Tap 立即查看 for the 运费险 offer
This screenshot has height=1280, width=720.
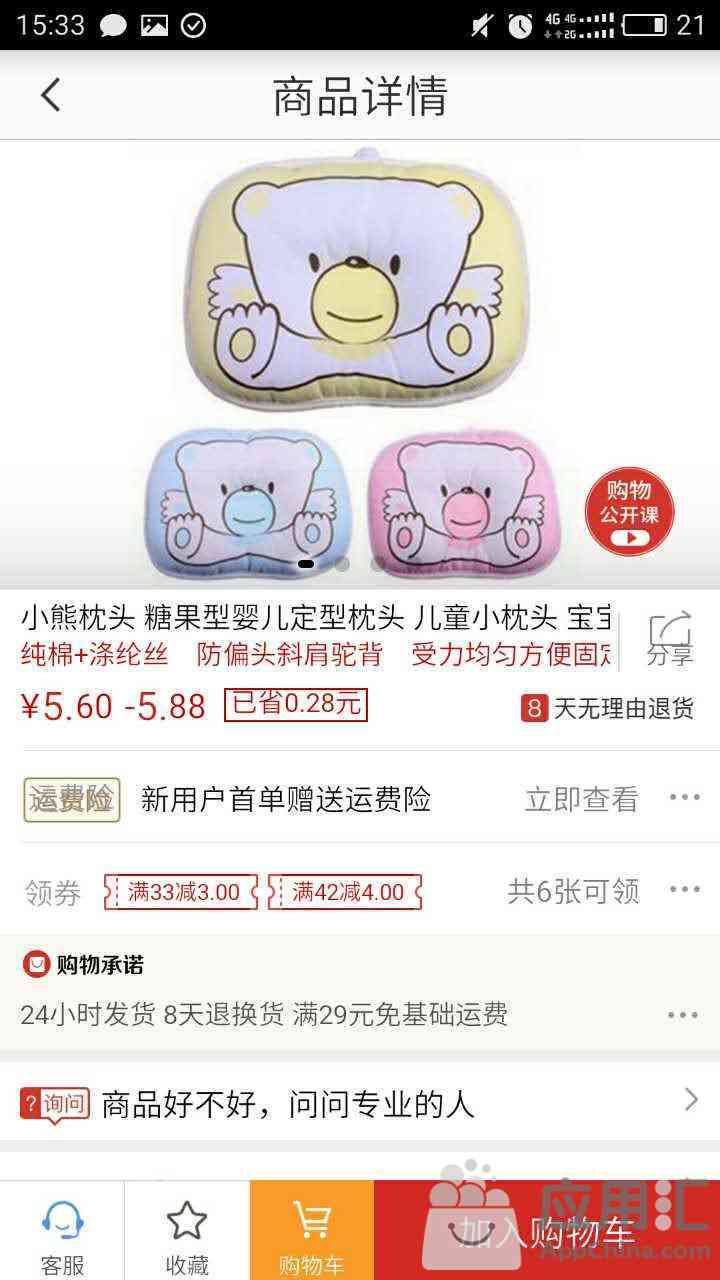(x=581, y=799)
